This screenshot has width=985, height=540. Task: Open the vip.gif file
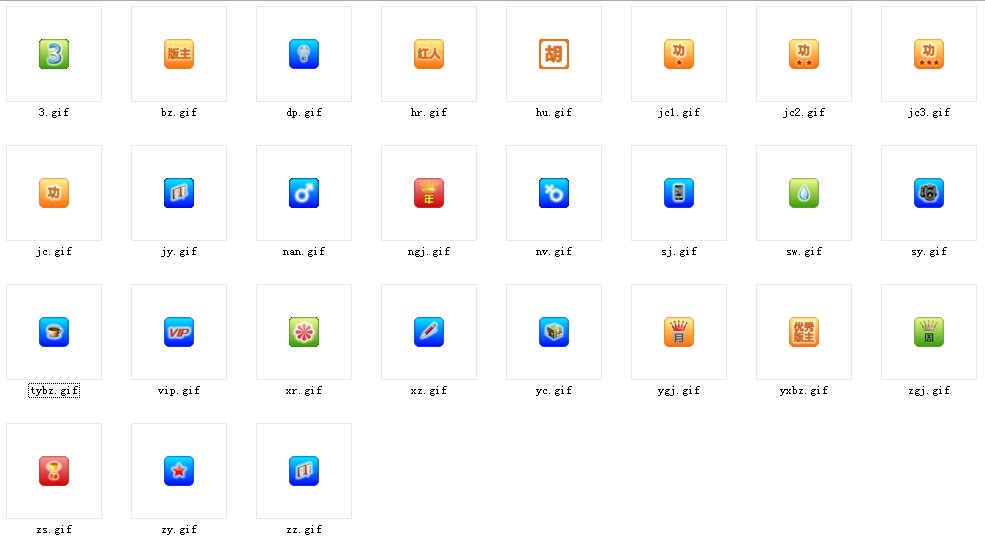[x=179, y=332]
